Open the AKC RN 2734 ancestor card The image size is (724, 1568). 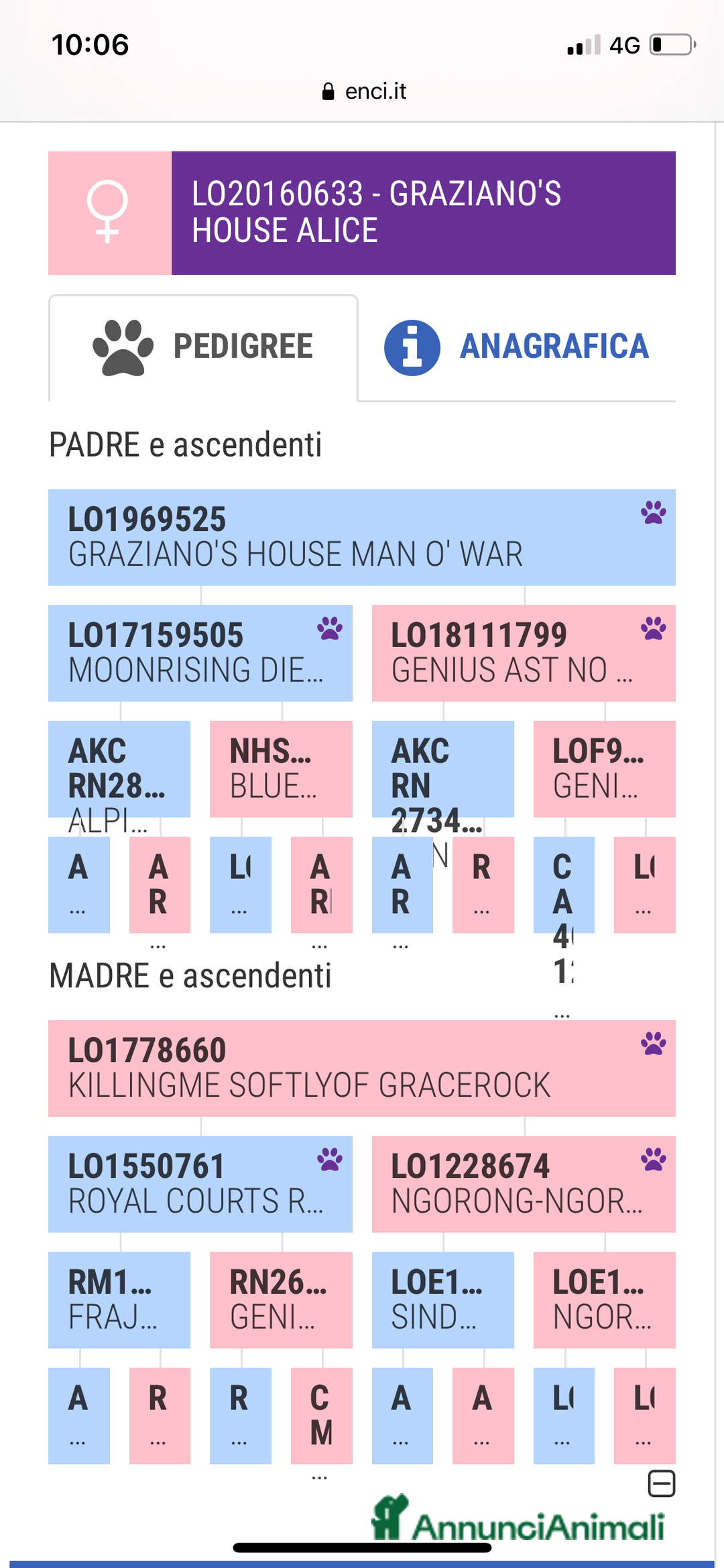tap(442, 769)
